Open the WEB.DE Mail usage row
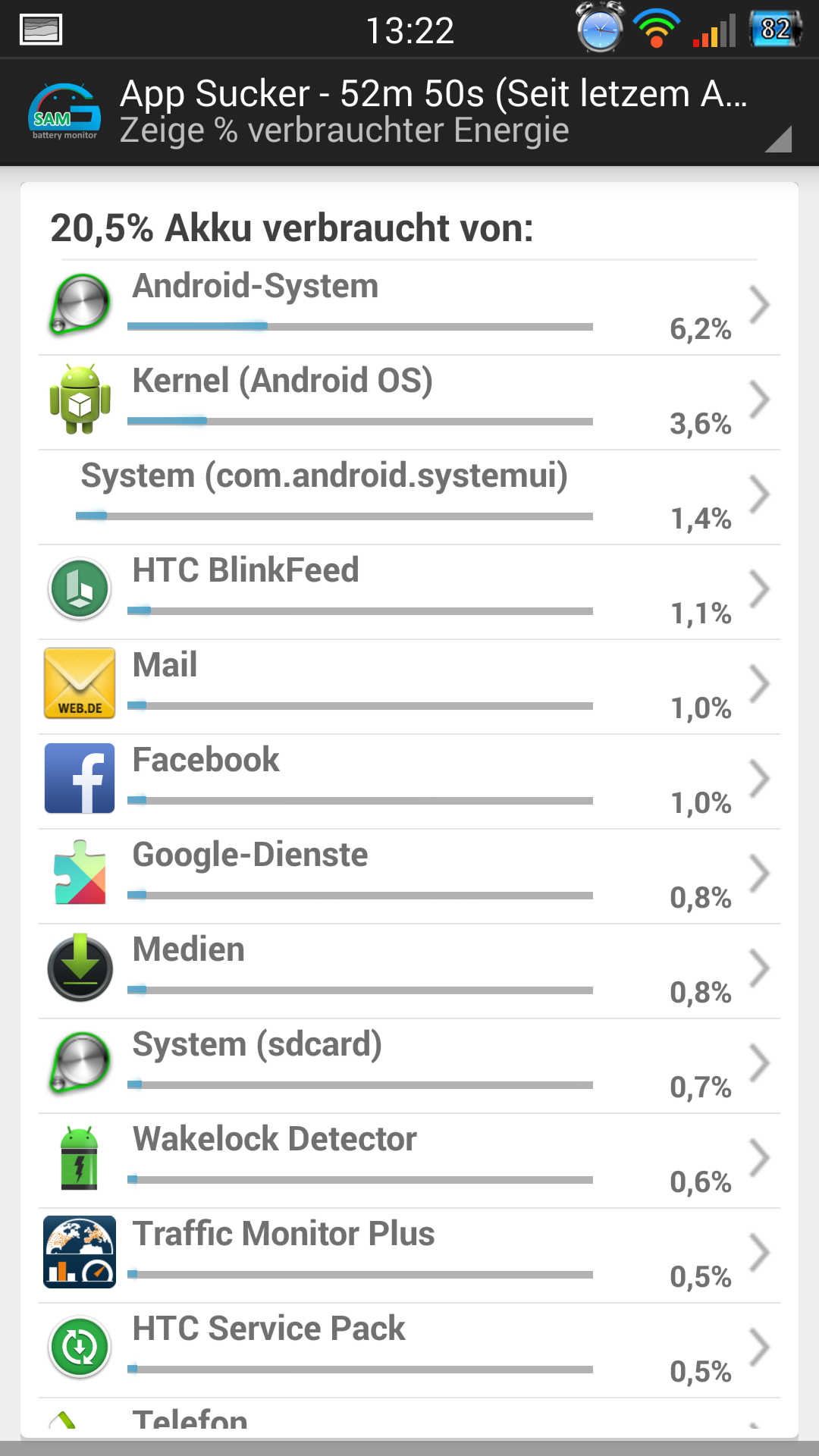819x1456 pixels. [409, 687]
